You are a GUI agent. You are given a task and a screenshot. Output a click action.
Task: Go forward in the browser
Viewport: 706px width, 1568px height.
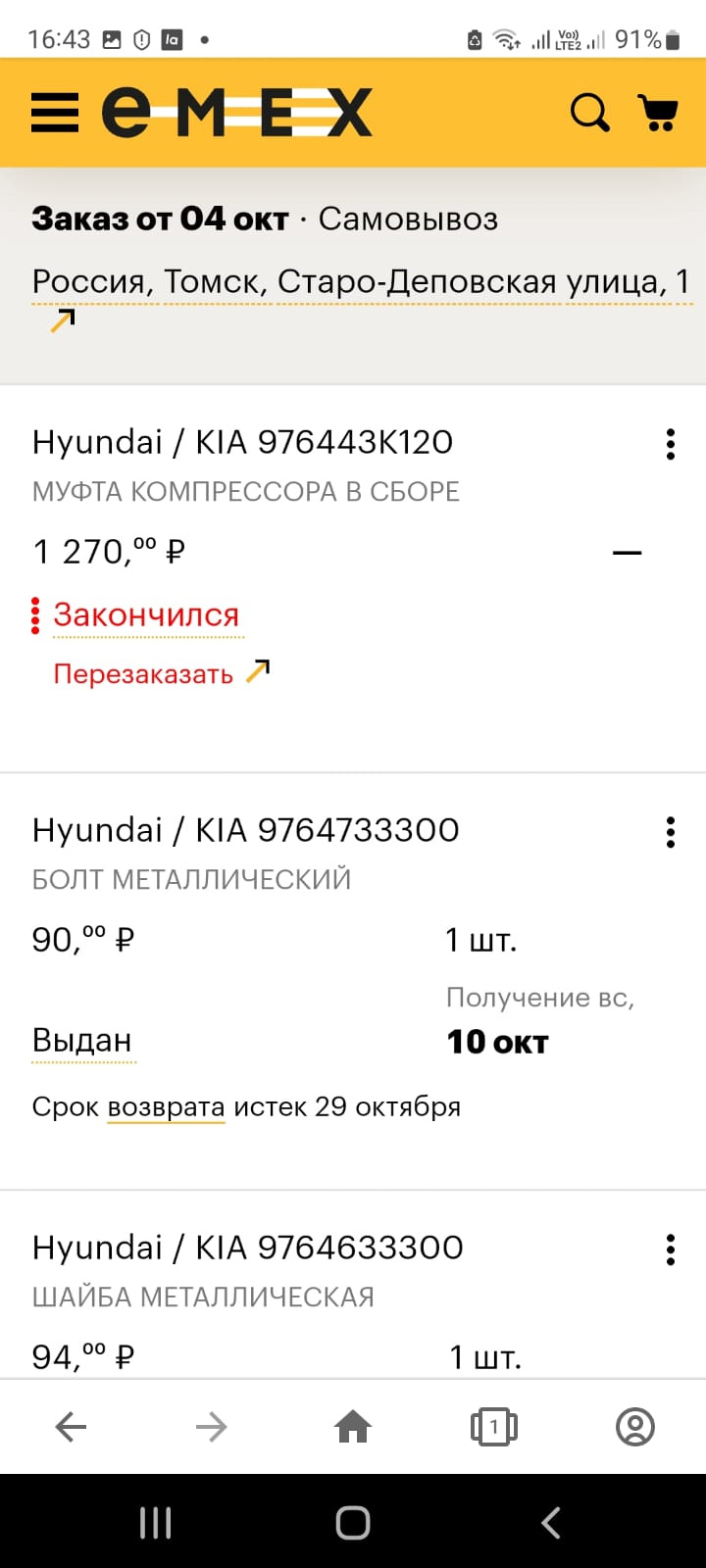point(212,1427)
